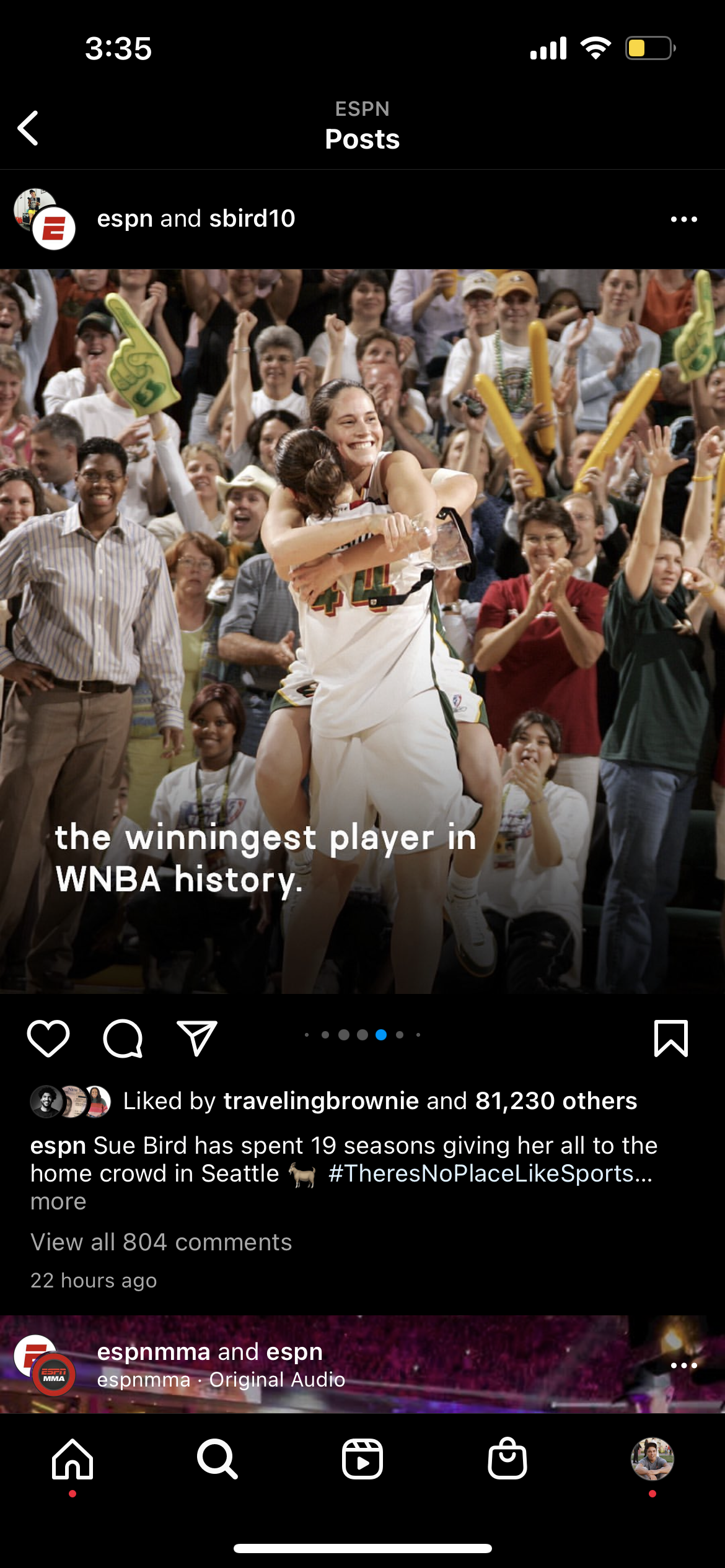The image size is (725, 1568).
Task: Go back from ESPN Posts
Action: point(29,128)
